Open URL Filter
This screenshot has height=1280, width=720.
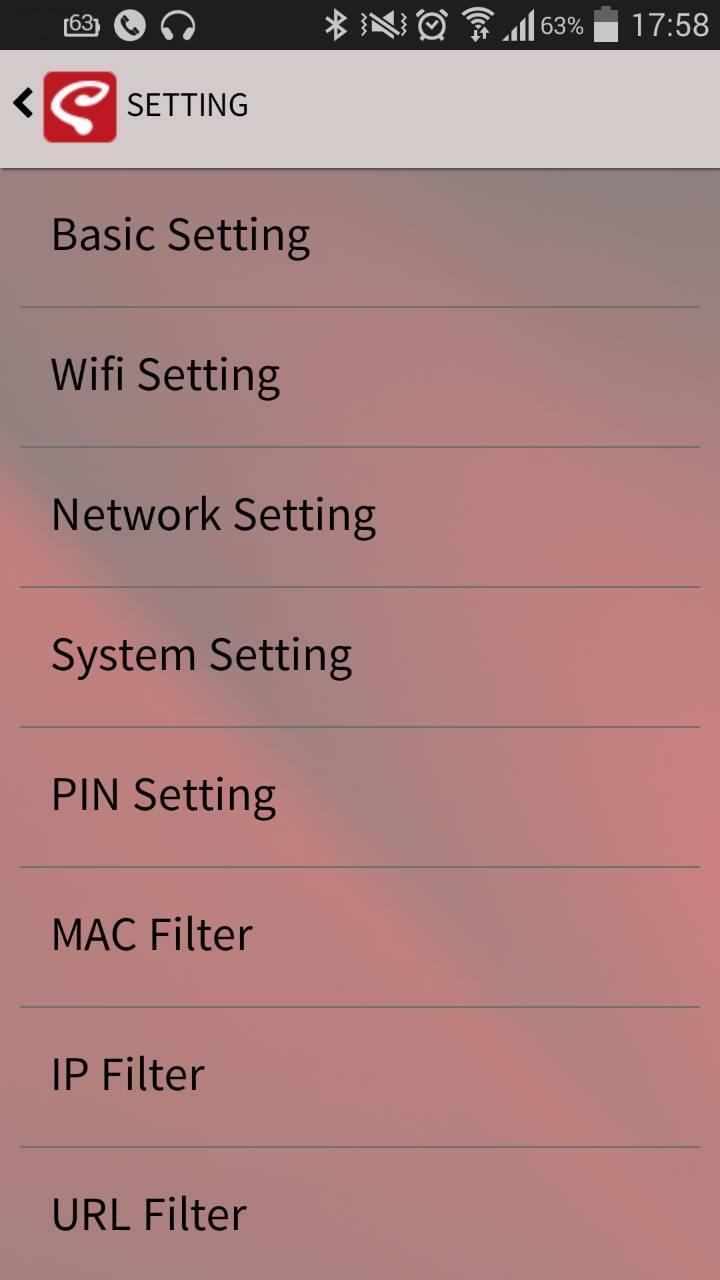[149, 1214]
